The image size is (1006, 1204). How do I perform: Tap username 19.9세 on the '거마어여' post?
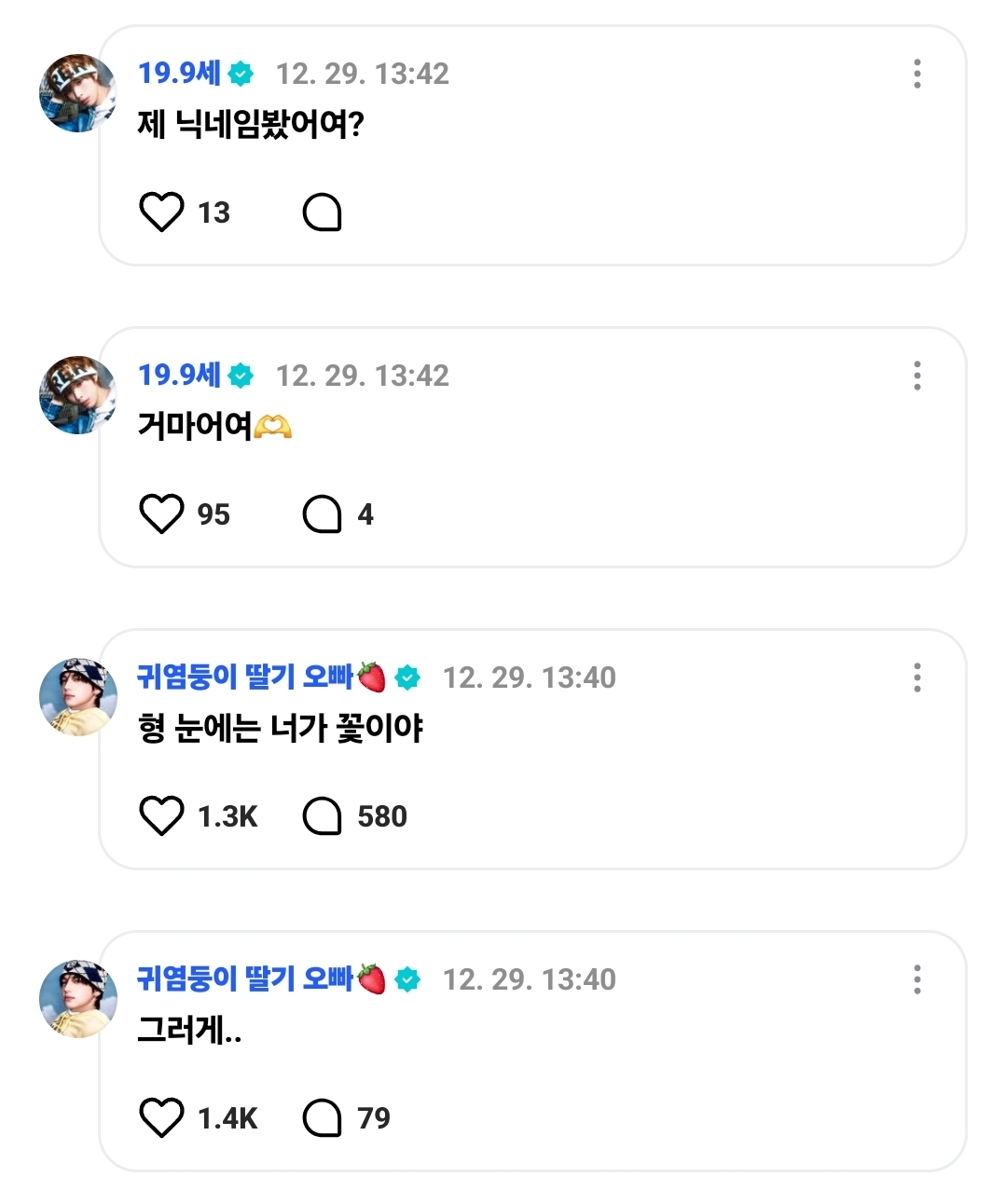pos(179,376)
